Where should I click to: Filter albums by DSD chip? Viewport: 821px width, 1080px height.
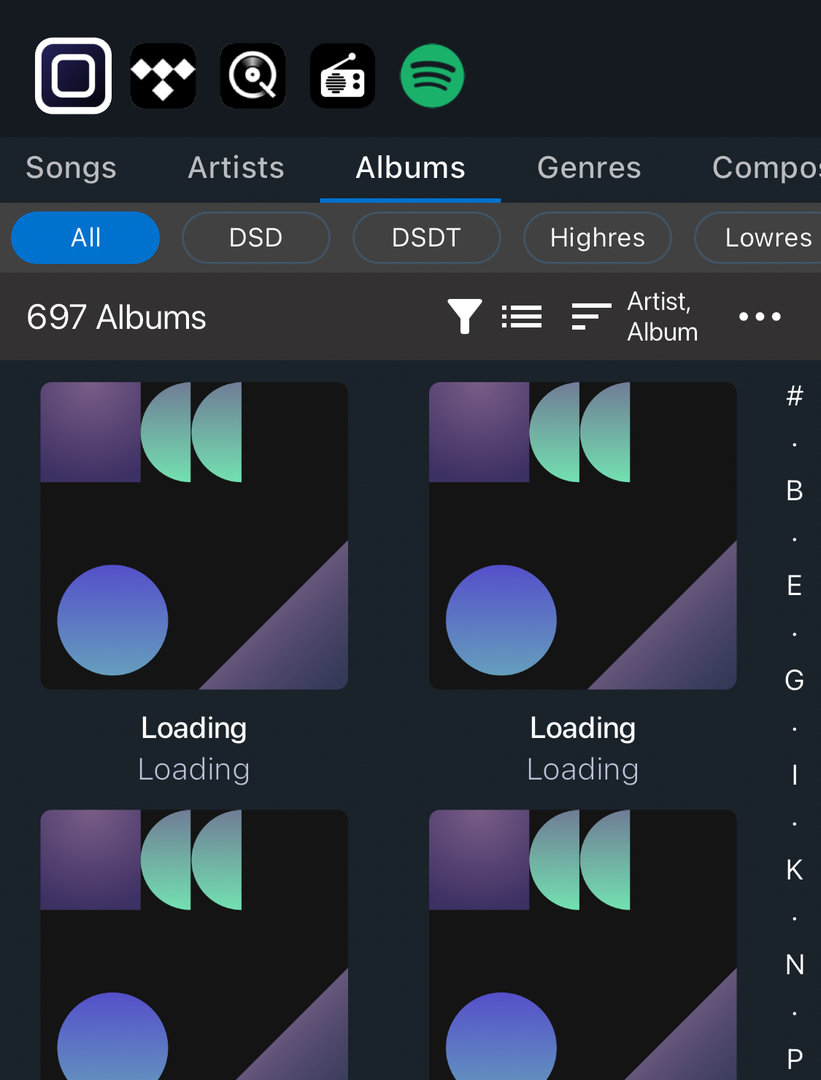[x=256, y=238]
